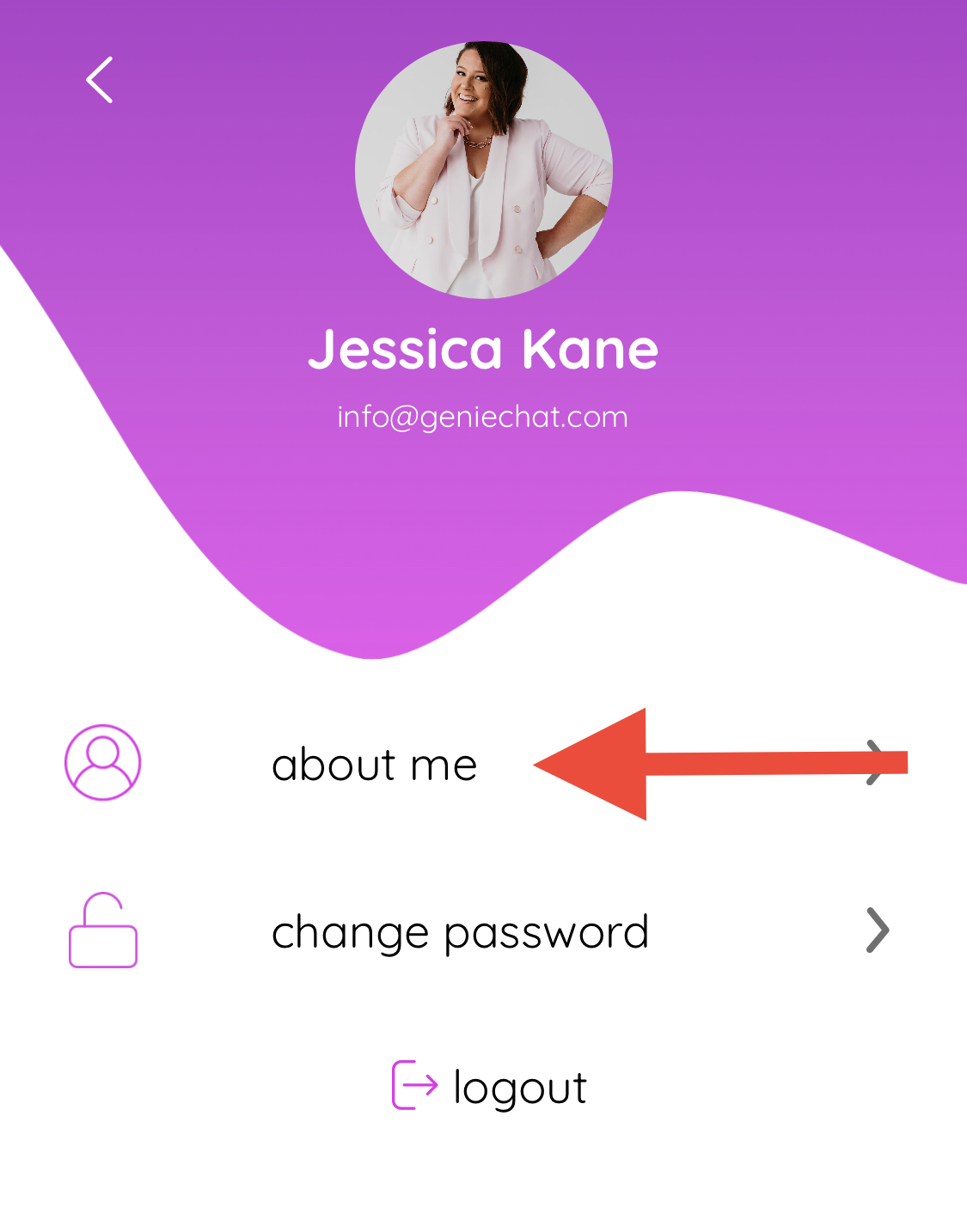Image resolution: width=967 pixels, height=1232 pixels.
Task: Log out of the account
Action: point(490,1087)
